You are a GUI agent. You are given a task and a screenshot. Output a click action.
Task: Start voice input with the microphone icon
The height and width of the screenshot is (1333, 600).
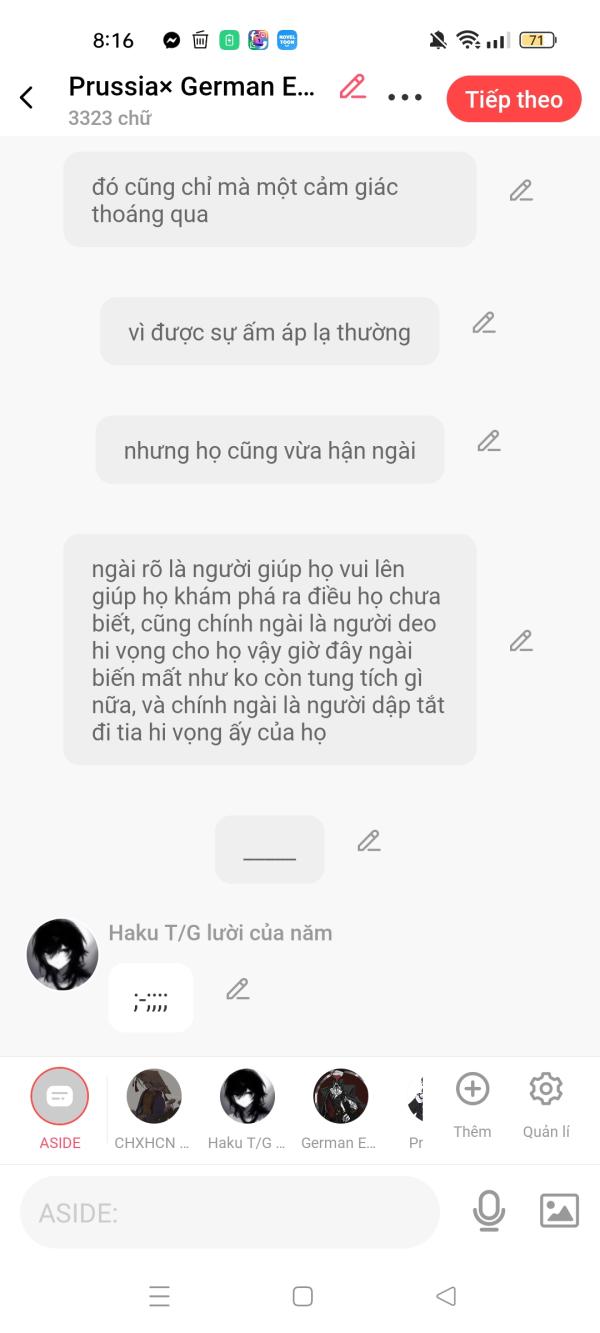[489, 1211]
